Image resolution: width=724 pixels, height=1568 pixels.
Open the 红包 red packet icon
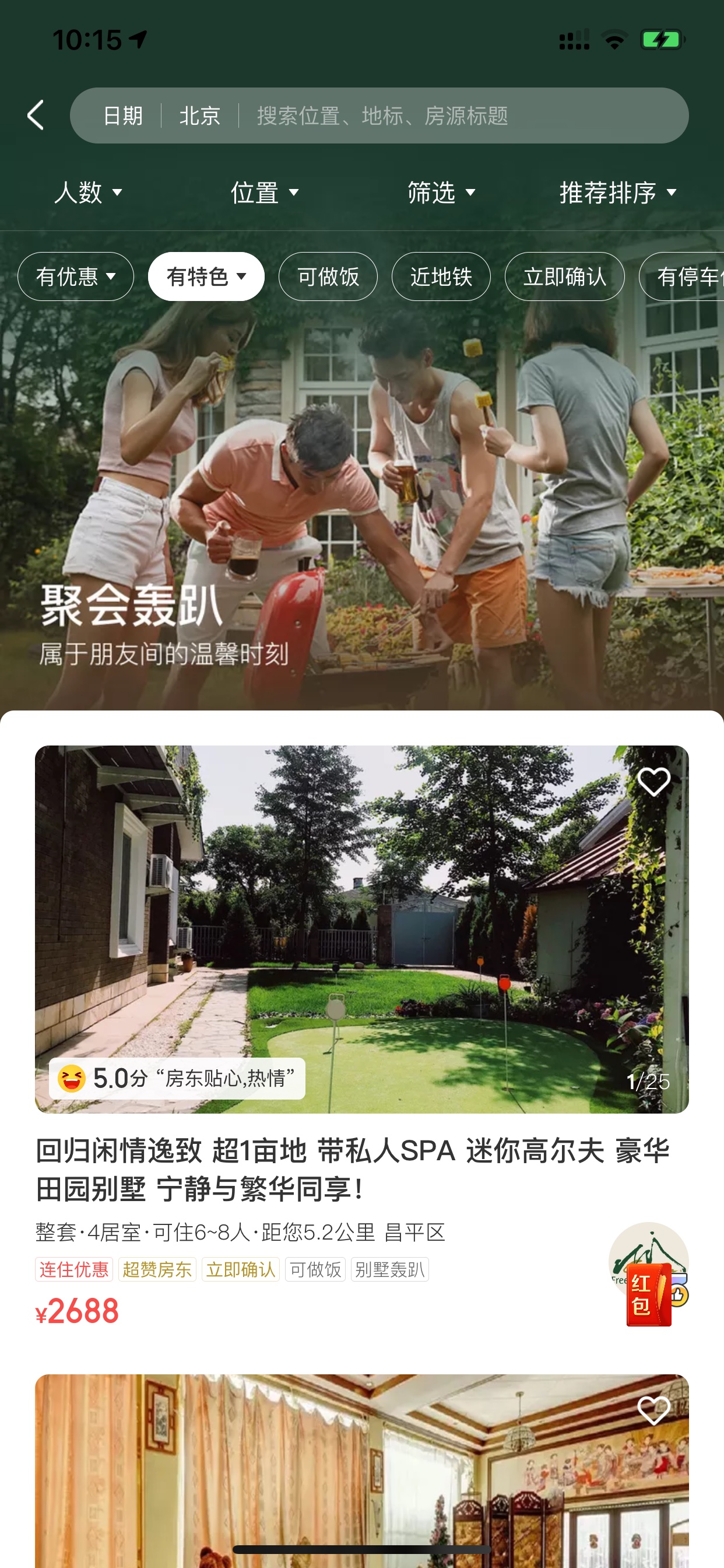click(x=649, y=1294)
